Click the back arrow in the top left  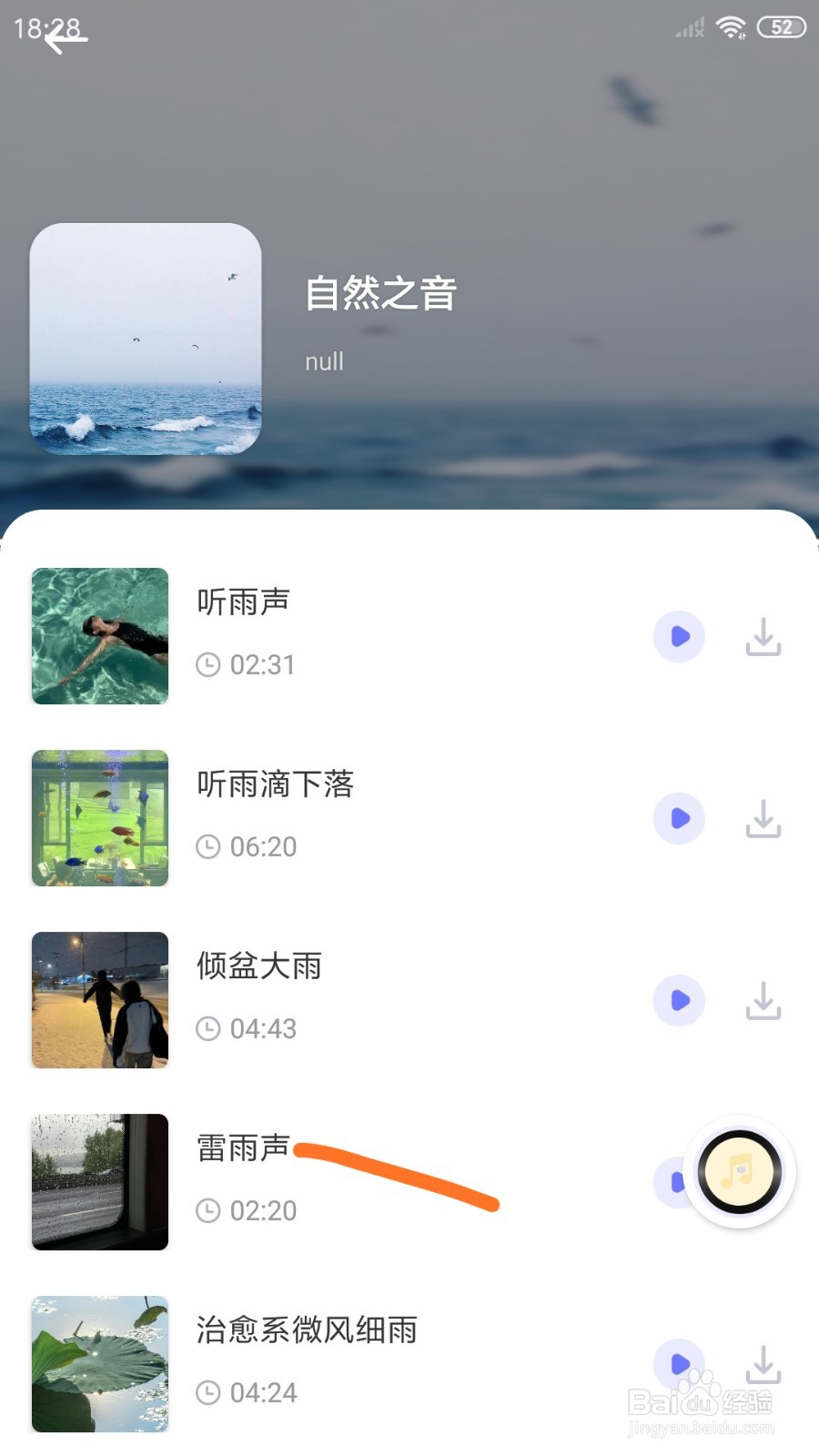pyautogui.click(x=66, y=38)
